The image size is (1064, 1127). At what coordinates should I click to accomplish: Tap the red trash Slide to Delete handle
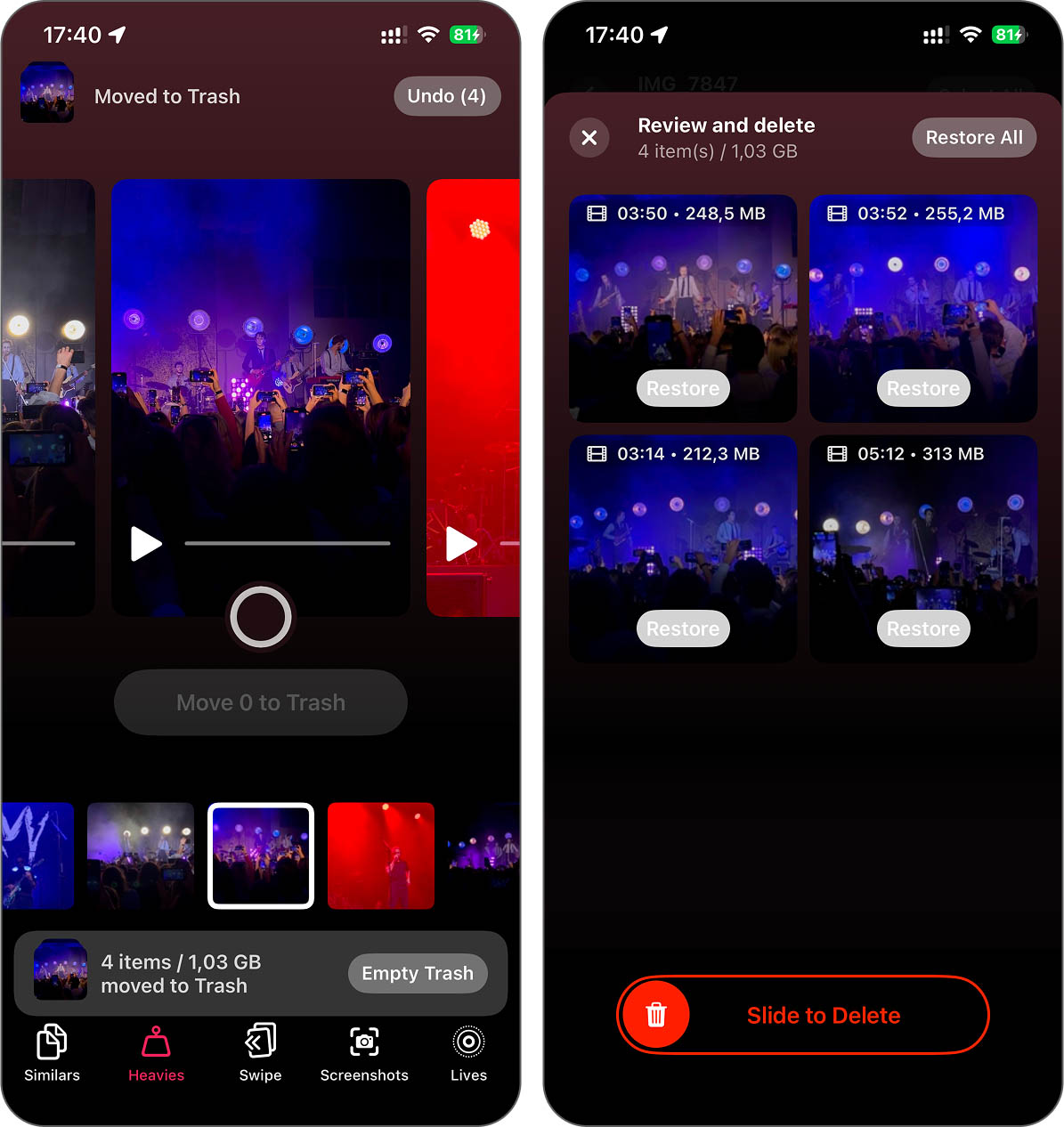point(656,1015)
